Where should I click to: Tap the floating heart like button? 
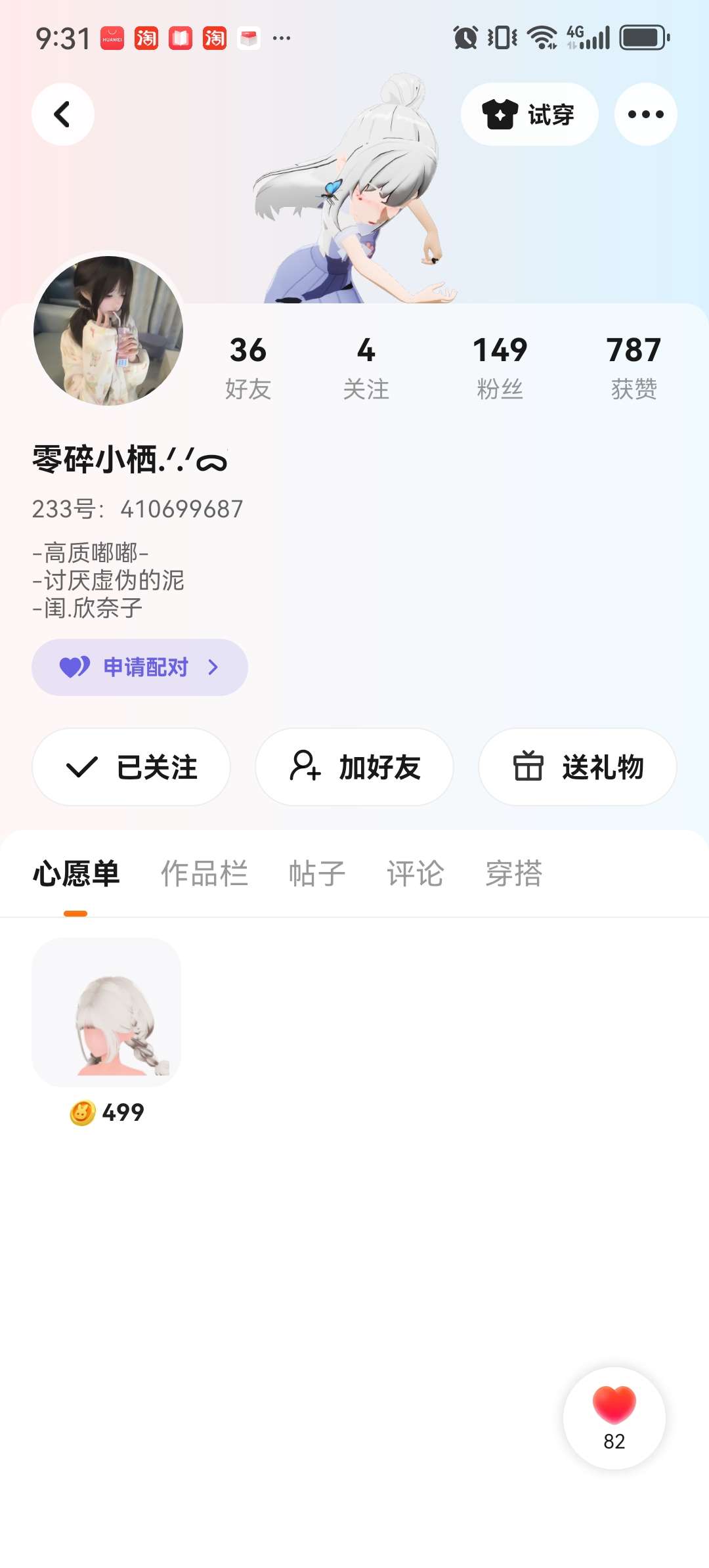pos(614,1417)
